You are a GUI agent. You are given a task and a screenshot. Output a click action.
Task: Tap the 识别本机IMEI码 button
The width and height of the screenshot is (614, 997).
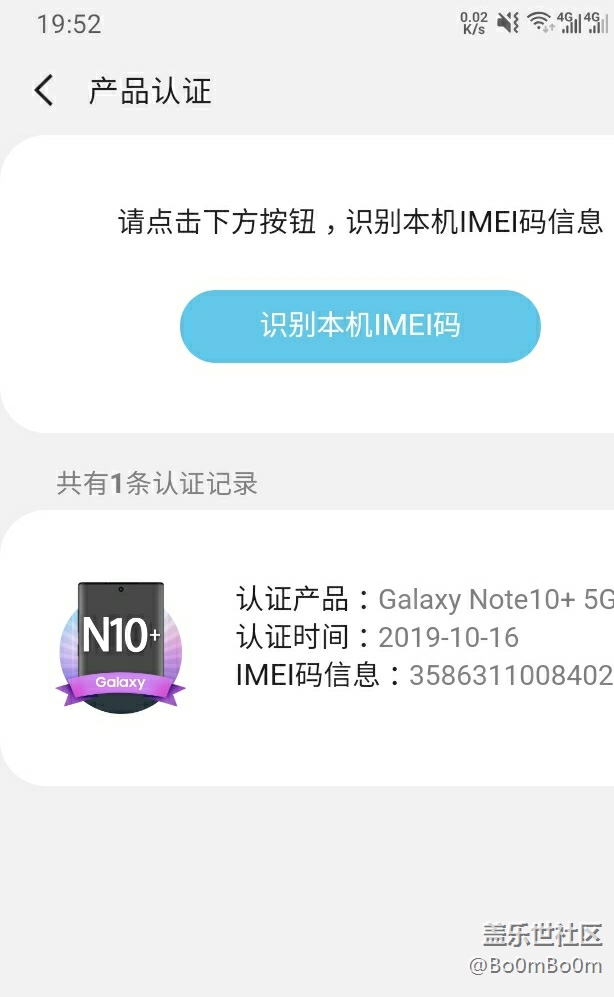[360, 326]
